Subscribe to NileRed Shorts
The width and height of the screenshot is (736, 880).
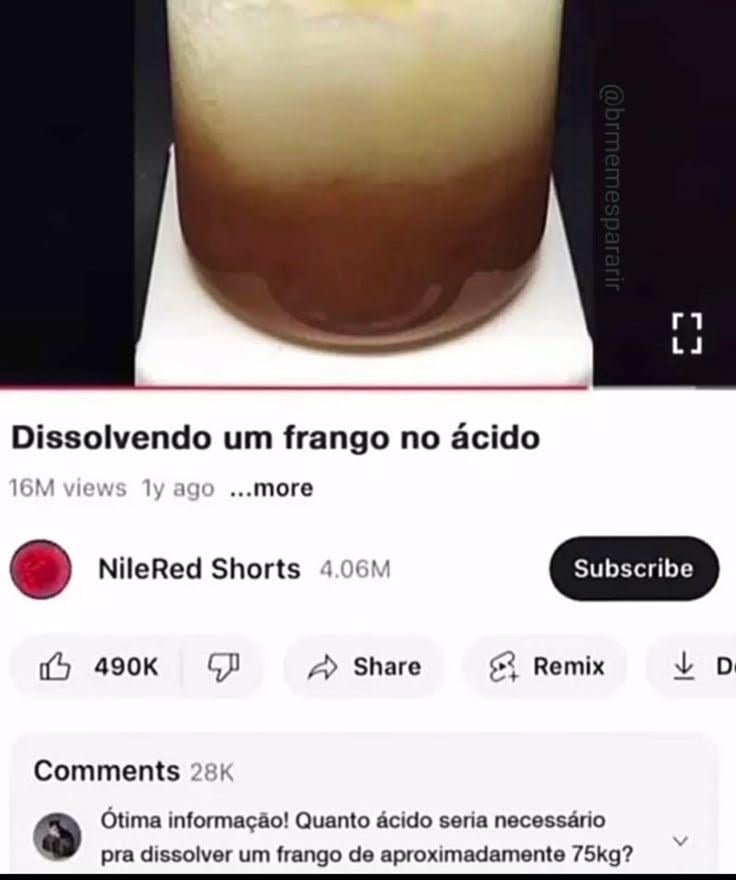(x=633, y=568)
